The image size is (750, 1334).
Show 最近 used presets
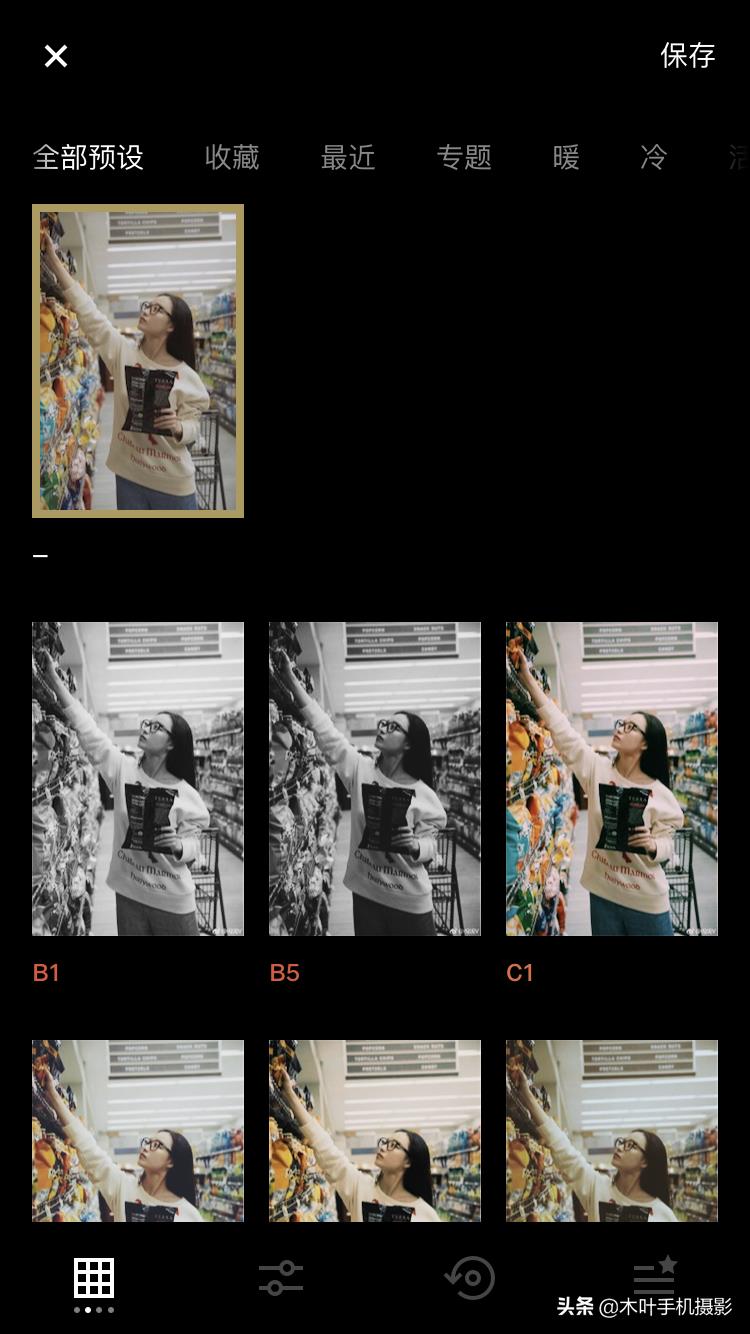coord(348,157)
